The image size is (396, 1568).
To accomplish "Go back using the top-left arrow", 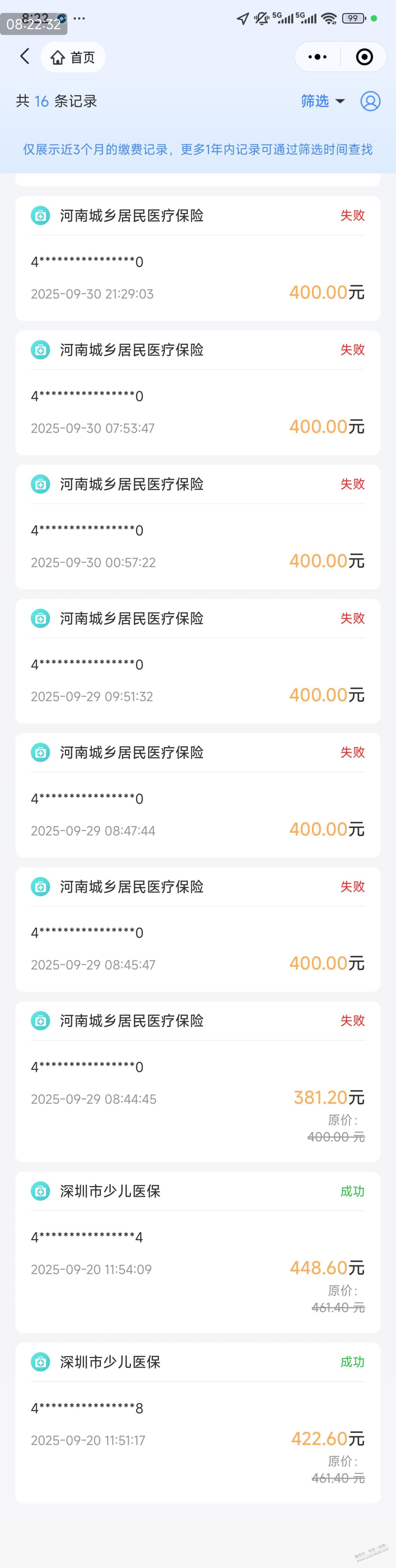I will [x=24, y=57].
